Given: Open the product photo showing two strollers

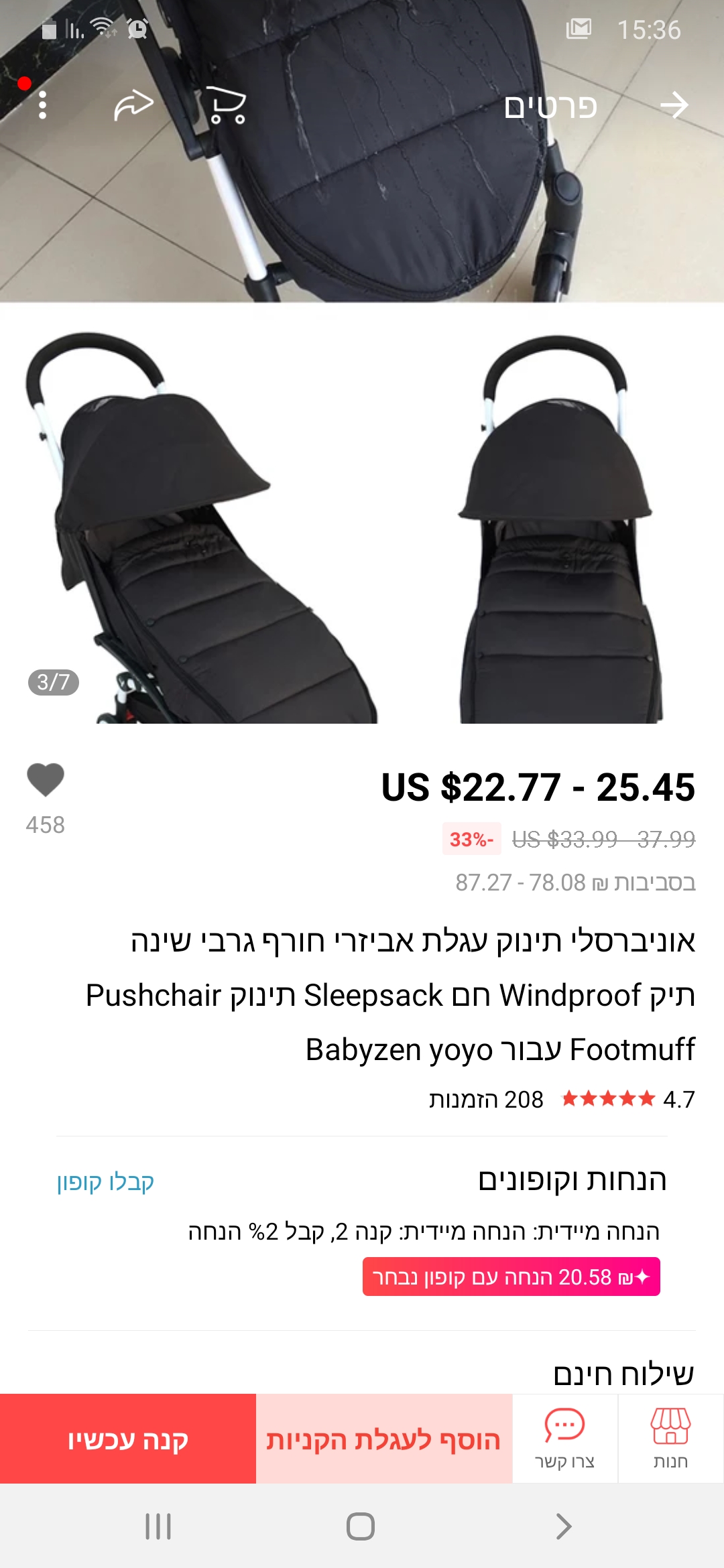Looking at the screenshot, I should 362,523.
